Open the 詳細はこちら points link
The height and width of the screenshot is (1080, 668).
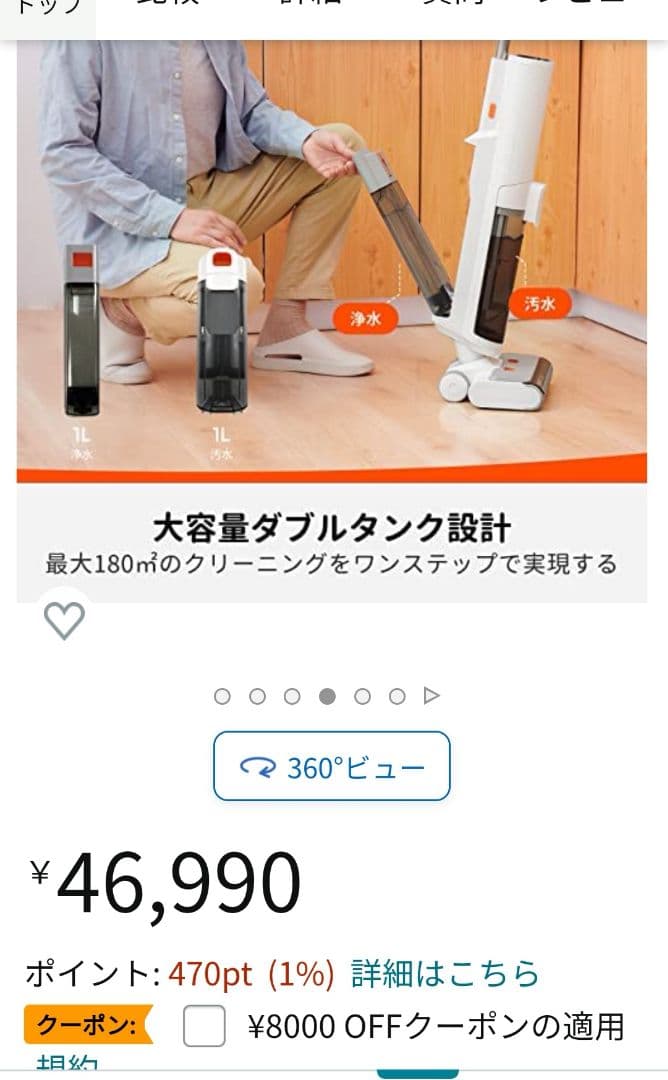pyautogui.click(x=445, y=973)
